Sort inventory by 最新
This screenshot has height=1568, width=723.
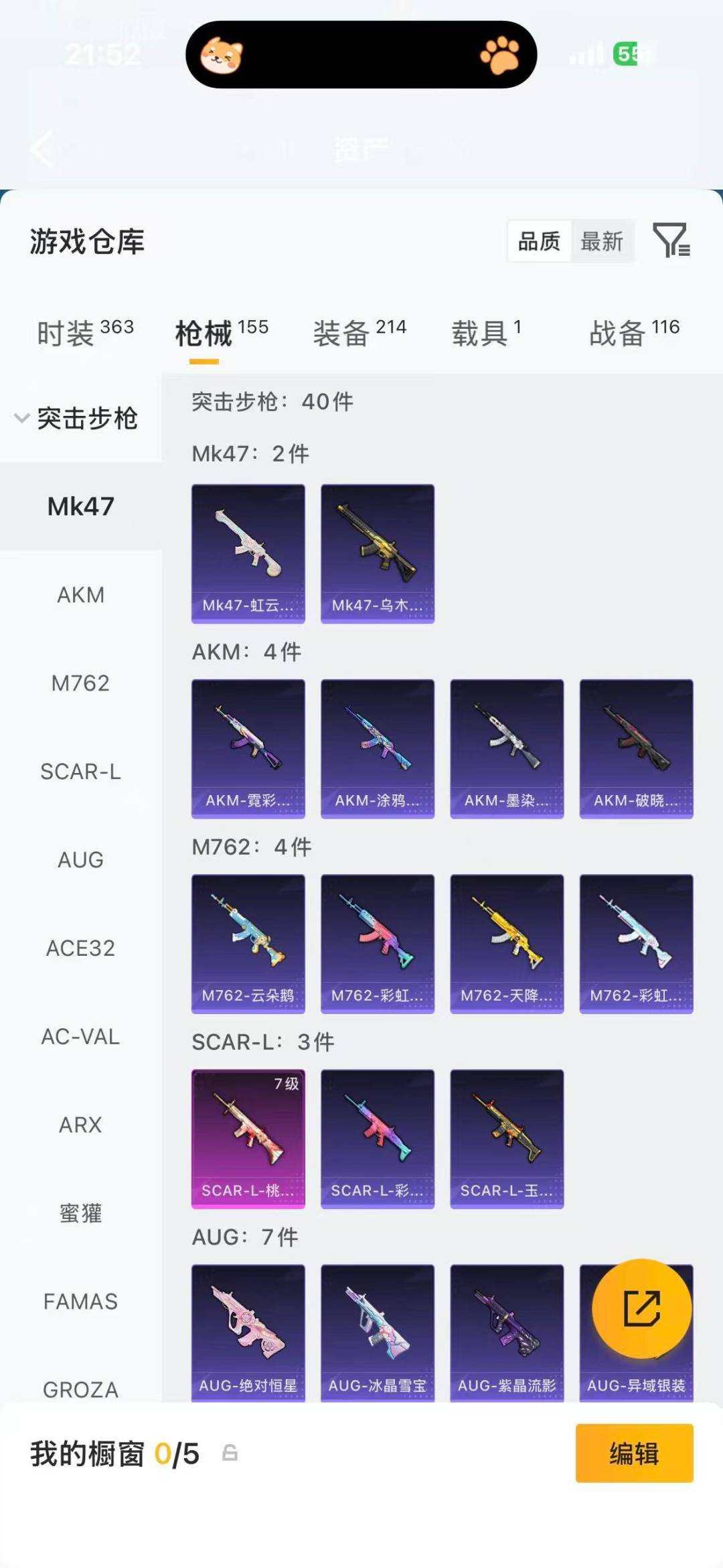[x=601, y=241]
